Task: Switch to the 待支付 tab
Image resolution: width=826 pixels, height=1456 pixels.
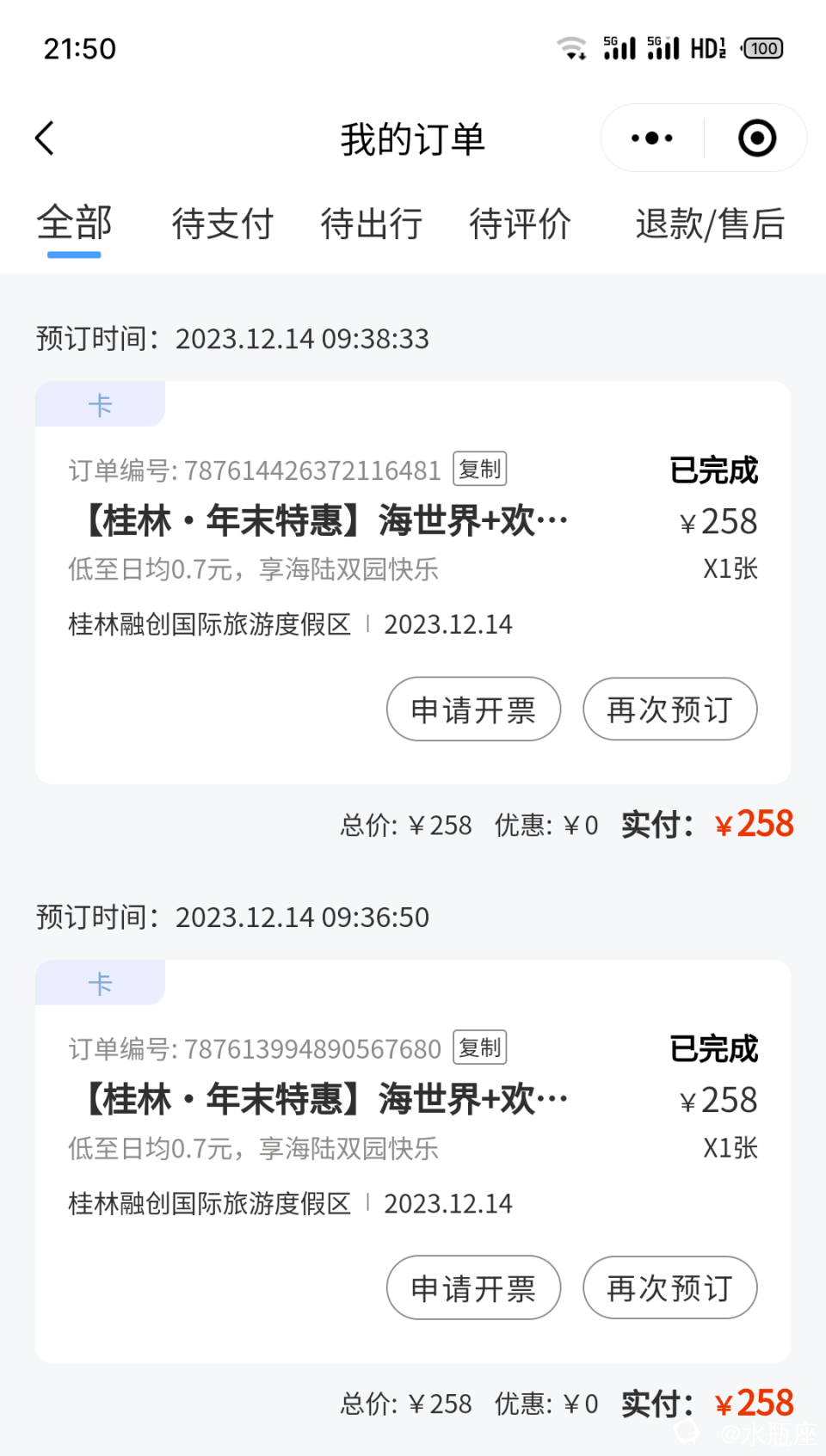Action: (x=222, y=224)
